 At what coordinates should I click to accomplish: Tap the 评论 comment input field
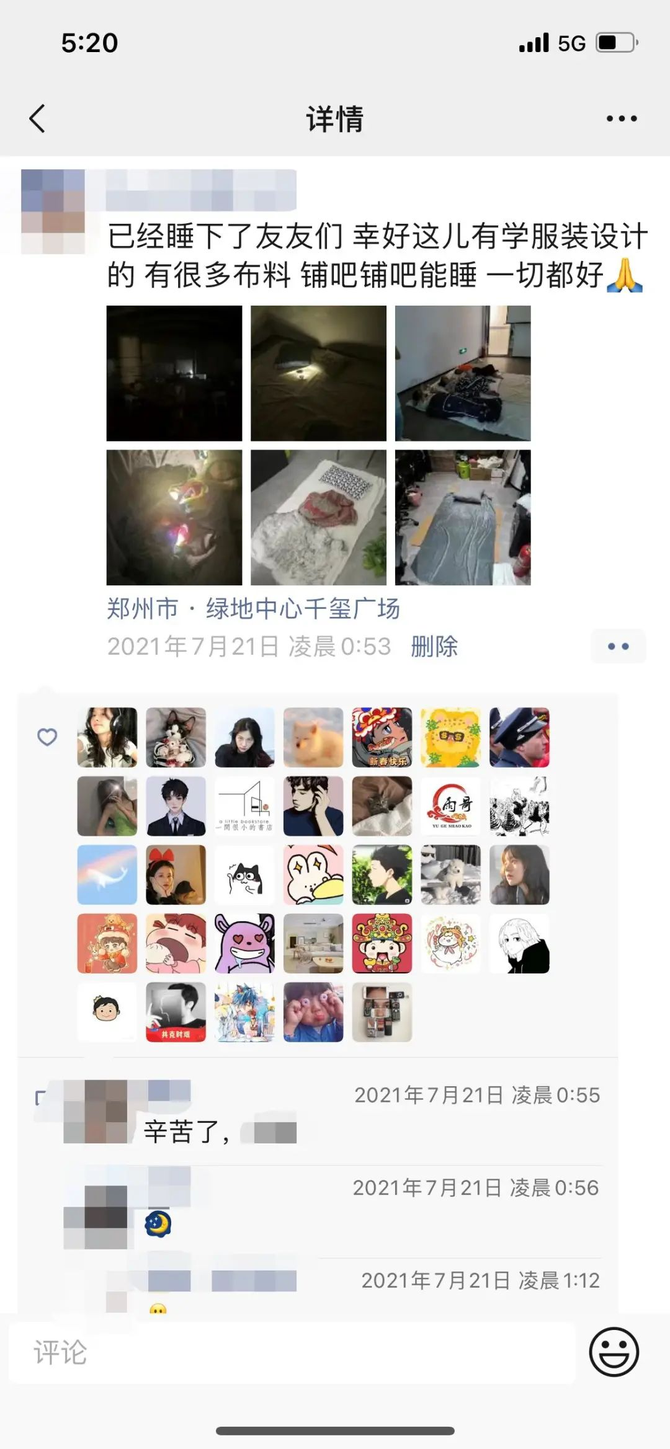(x=292, y=1353)
